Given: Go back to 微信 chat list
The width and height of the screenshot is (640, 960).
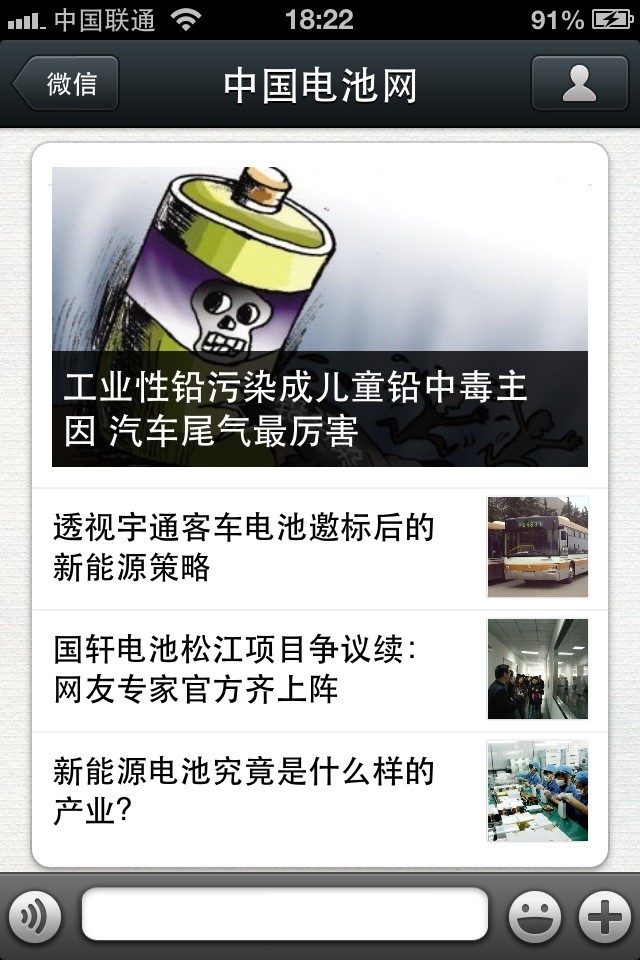Looking at the screenshot, I should click(x=67, y=83).
